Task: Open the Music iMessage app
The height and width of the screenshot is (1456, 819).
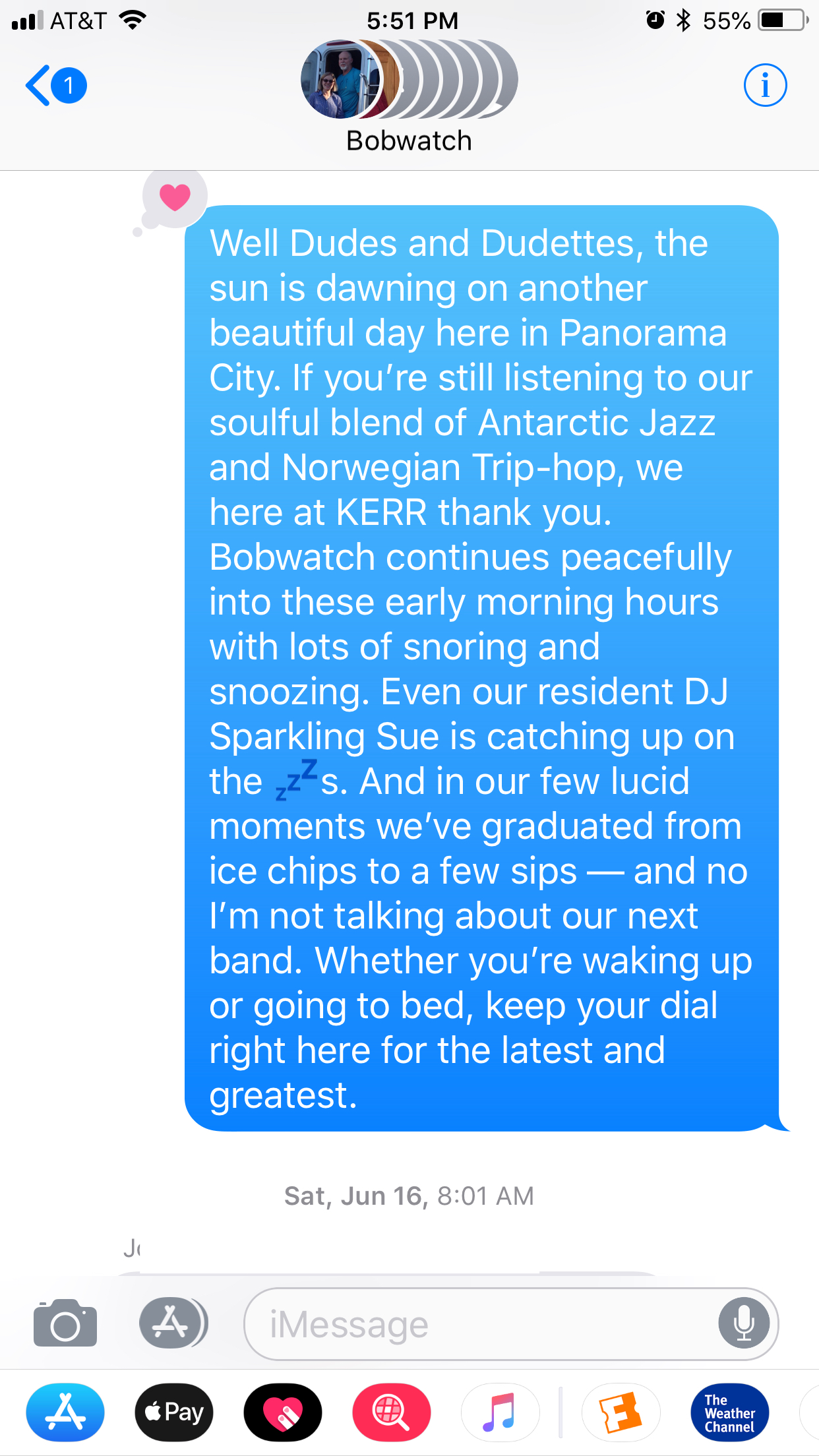Action: 500,1412
